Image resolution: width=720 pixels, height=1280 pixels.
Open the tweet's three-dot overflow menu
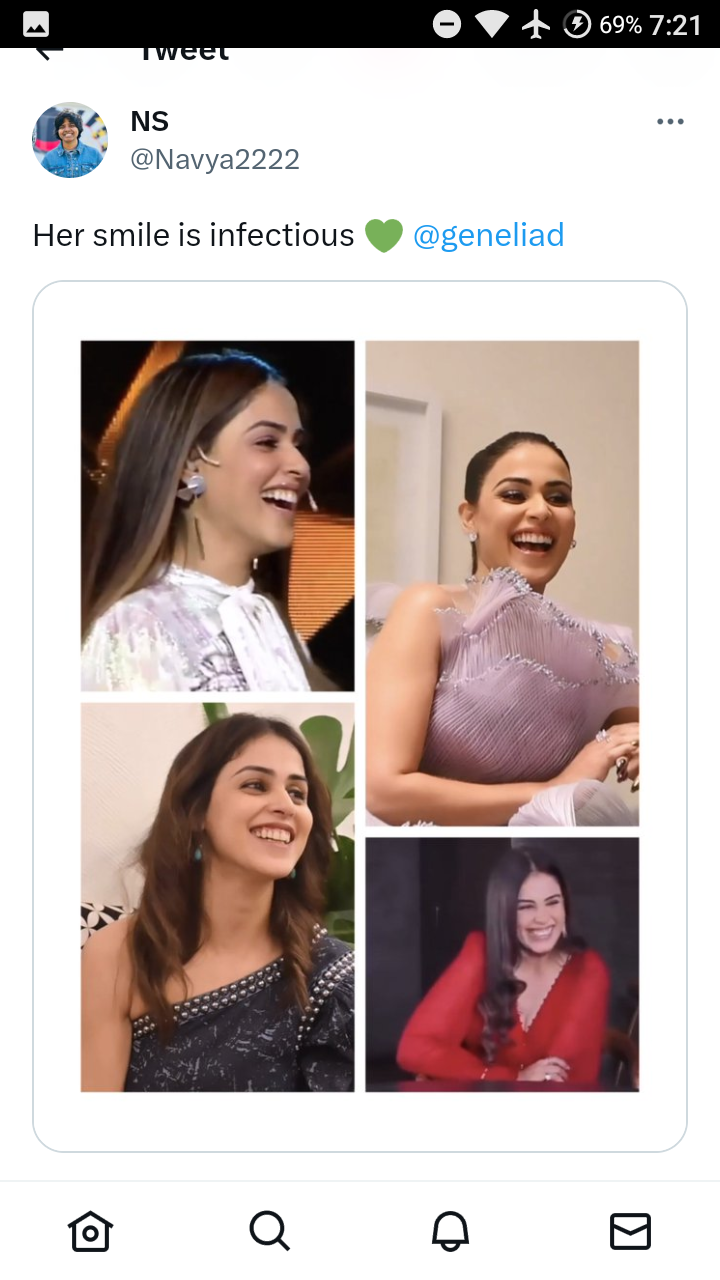tap(670, 122)
